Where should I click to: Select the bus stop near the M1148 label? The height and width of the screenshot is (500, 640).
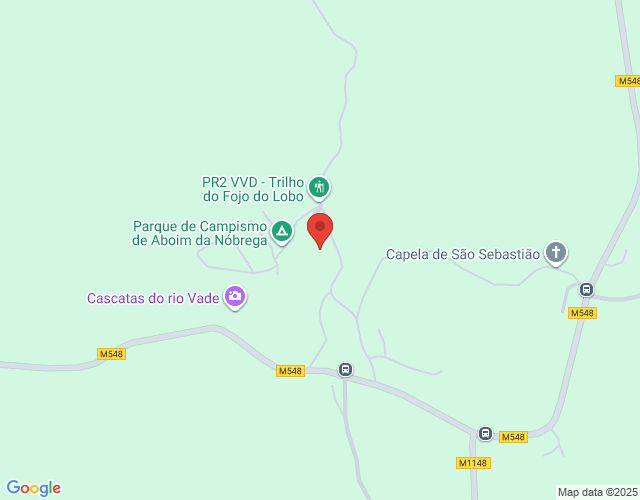tap(485, 434)
